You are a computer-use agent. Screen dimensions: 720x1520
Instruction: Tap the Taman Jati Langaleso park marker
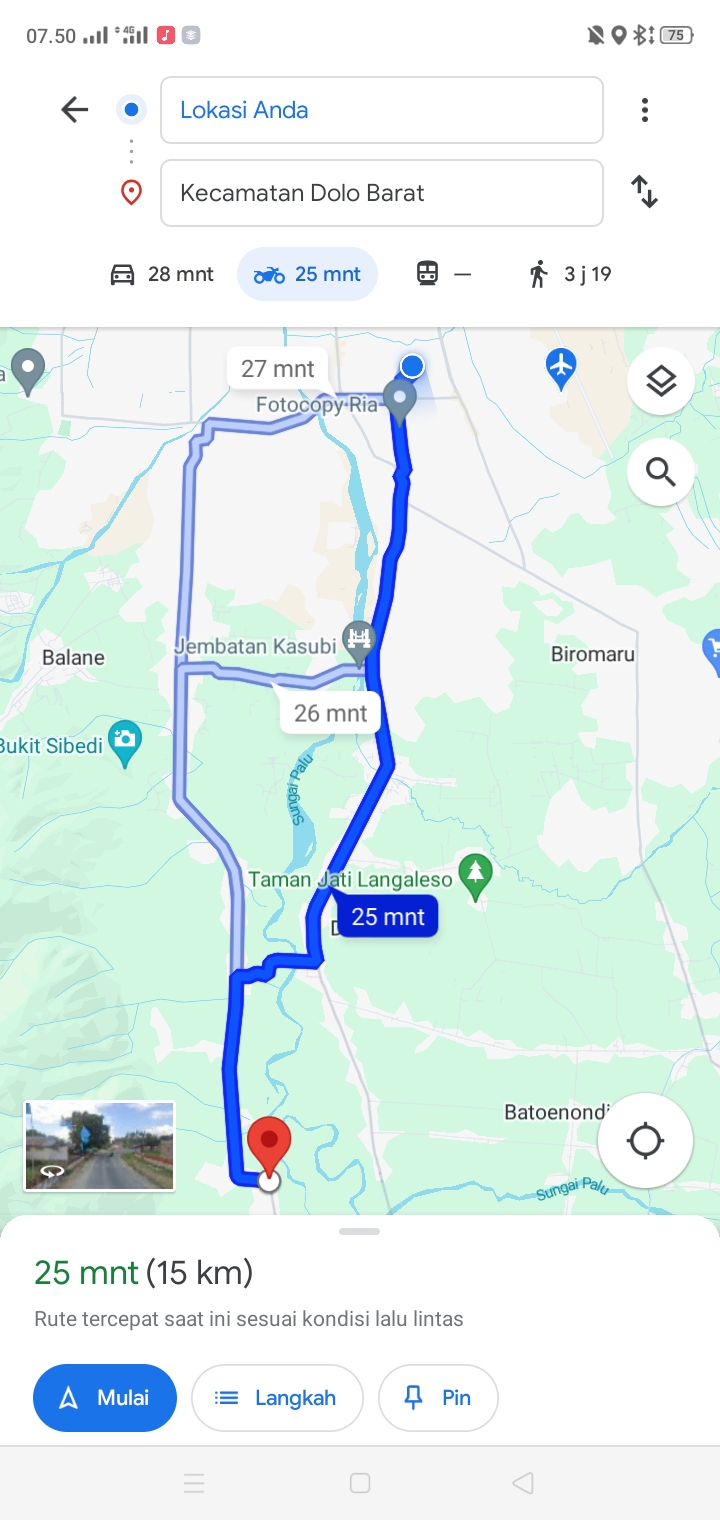[x=476, y=876]
